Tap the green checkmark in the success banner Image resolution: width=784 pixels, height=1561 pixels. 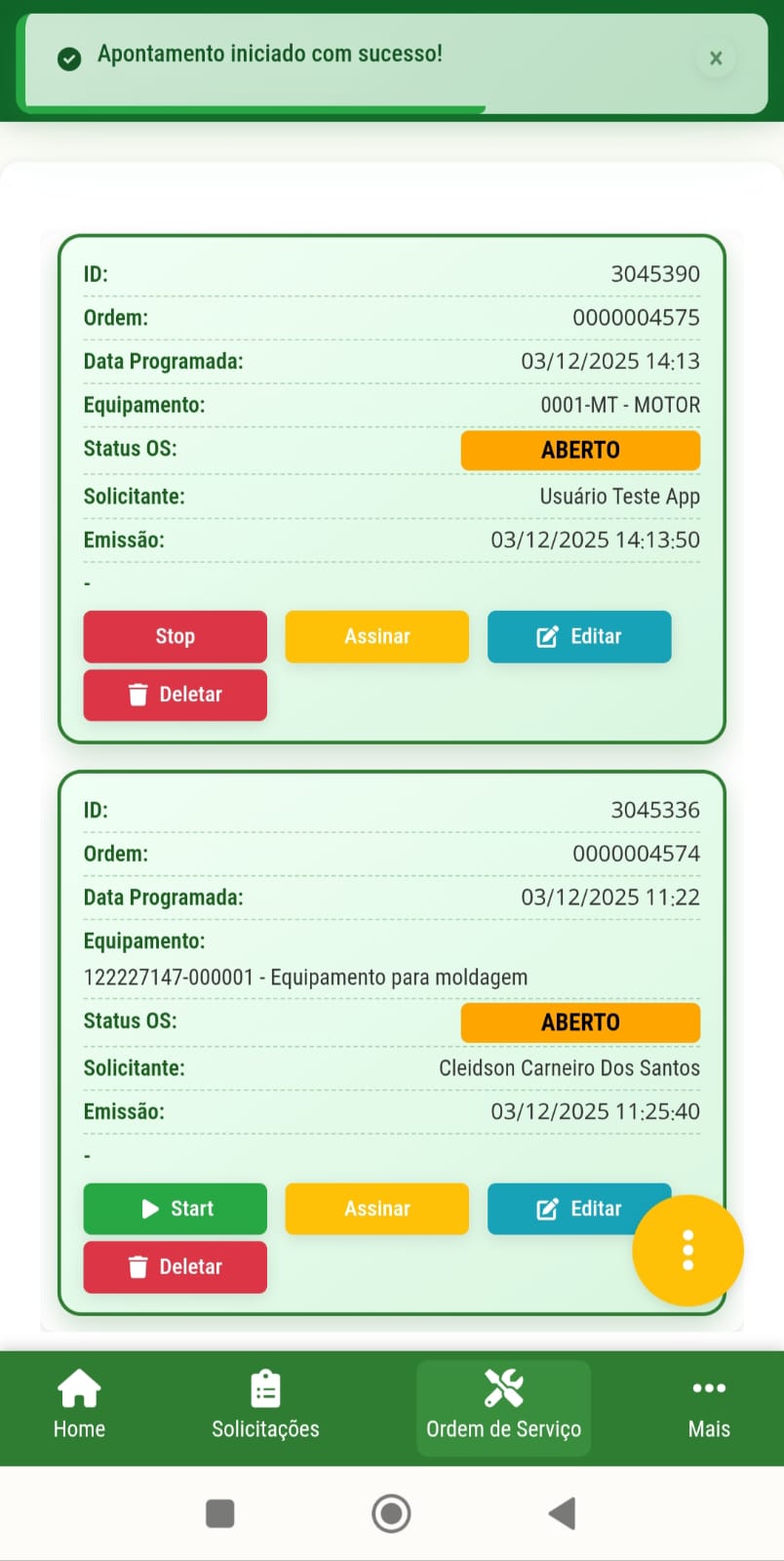tap(68, 59)
